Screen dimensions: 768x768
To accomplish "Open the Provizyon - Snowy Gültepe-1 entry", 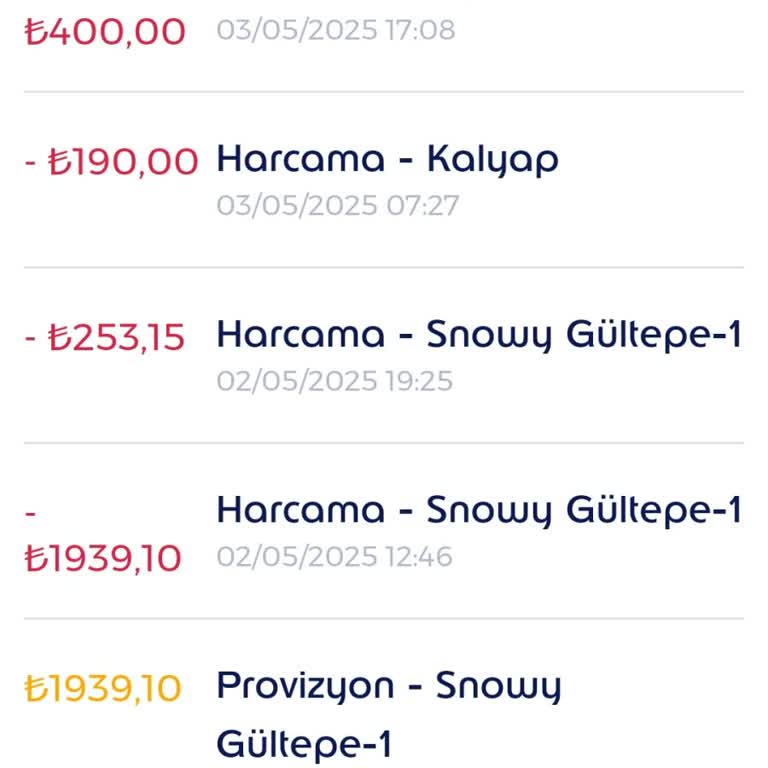I will [x=388, y=713].
